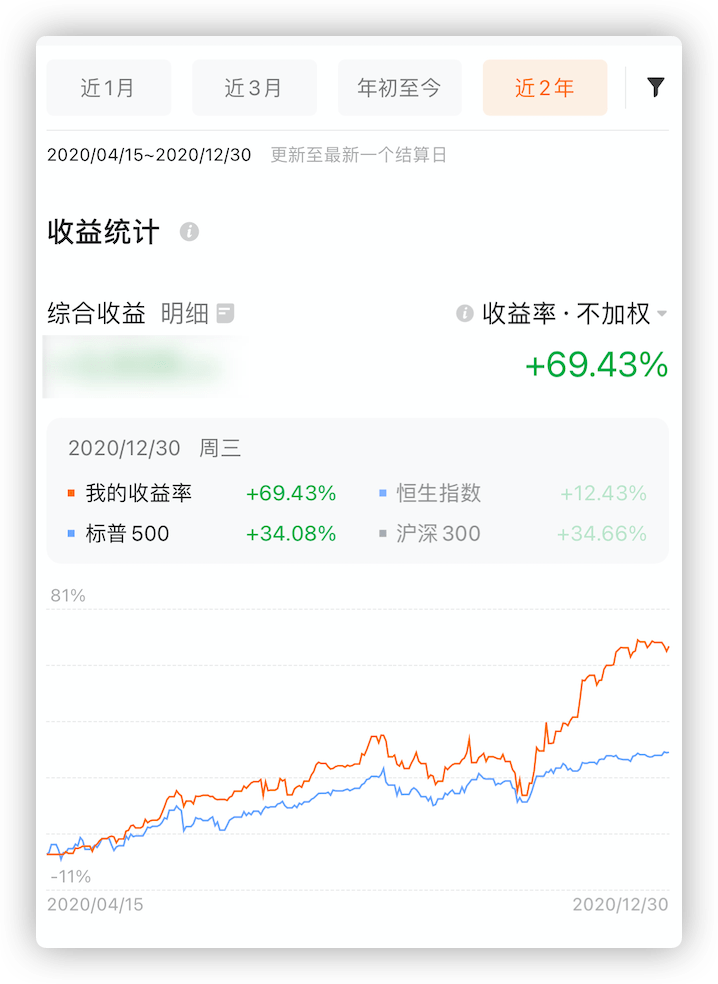This screenshot has height=984, width=718.
Task: Open the filter funnel icon
Action: (655, 87)
